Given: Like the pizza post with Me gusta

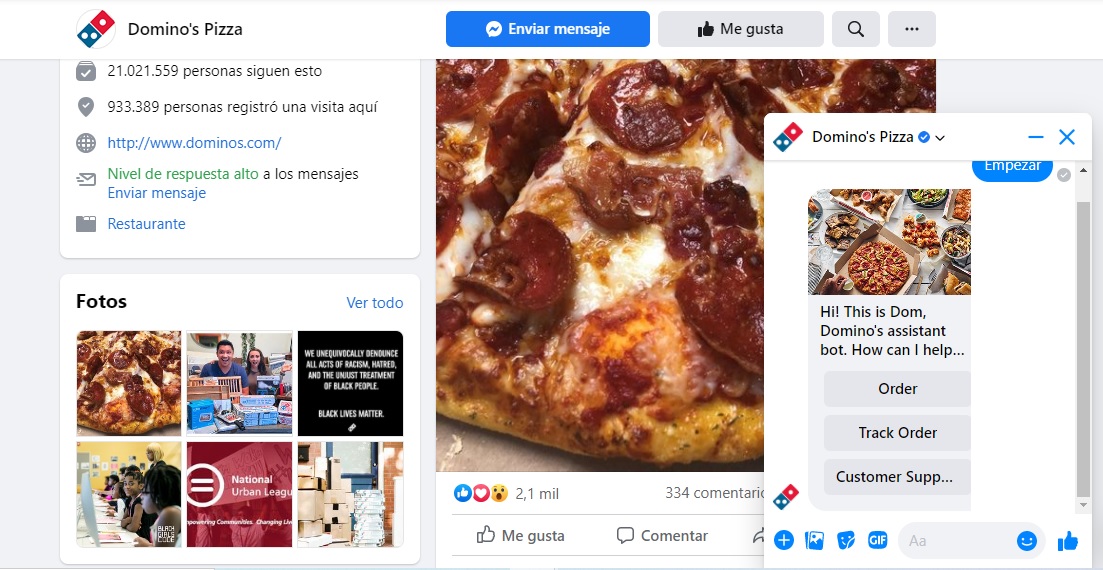Looking at the screenshot, I should click(x=521, y=536).
